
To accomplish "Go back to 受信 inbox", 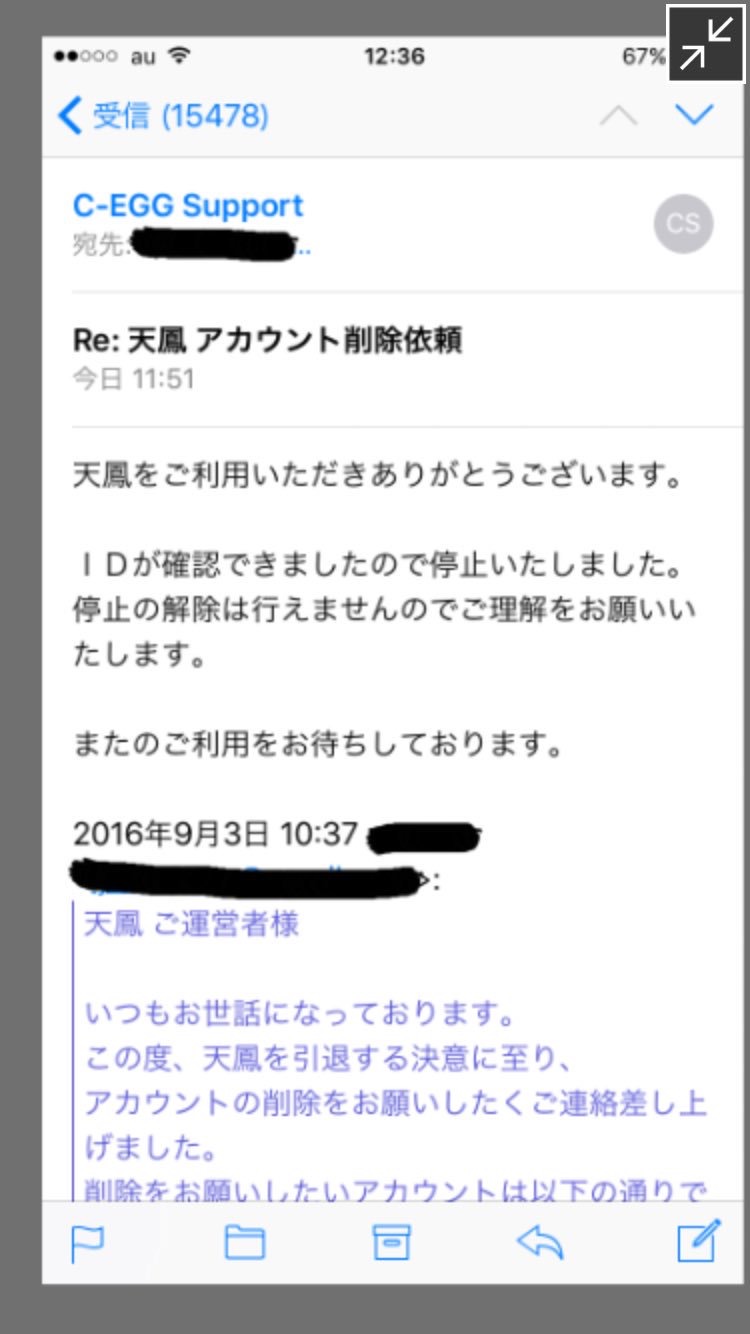I will coord(162,116).
